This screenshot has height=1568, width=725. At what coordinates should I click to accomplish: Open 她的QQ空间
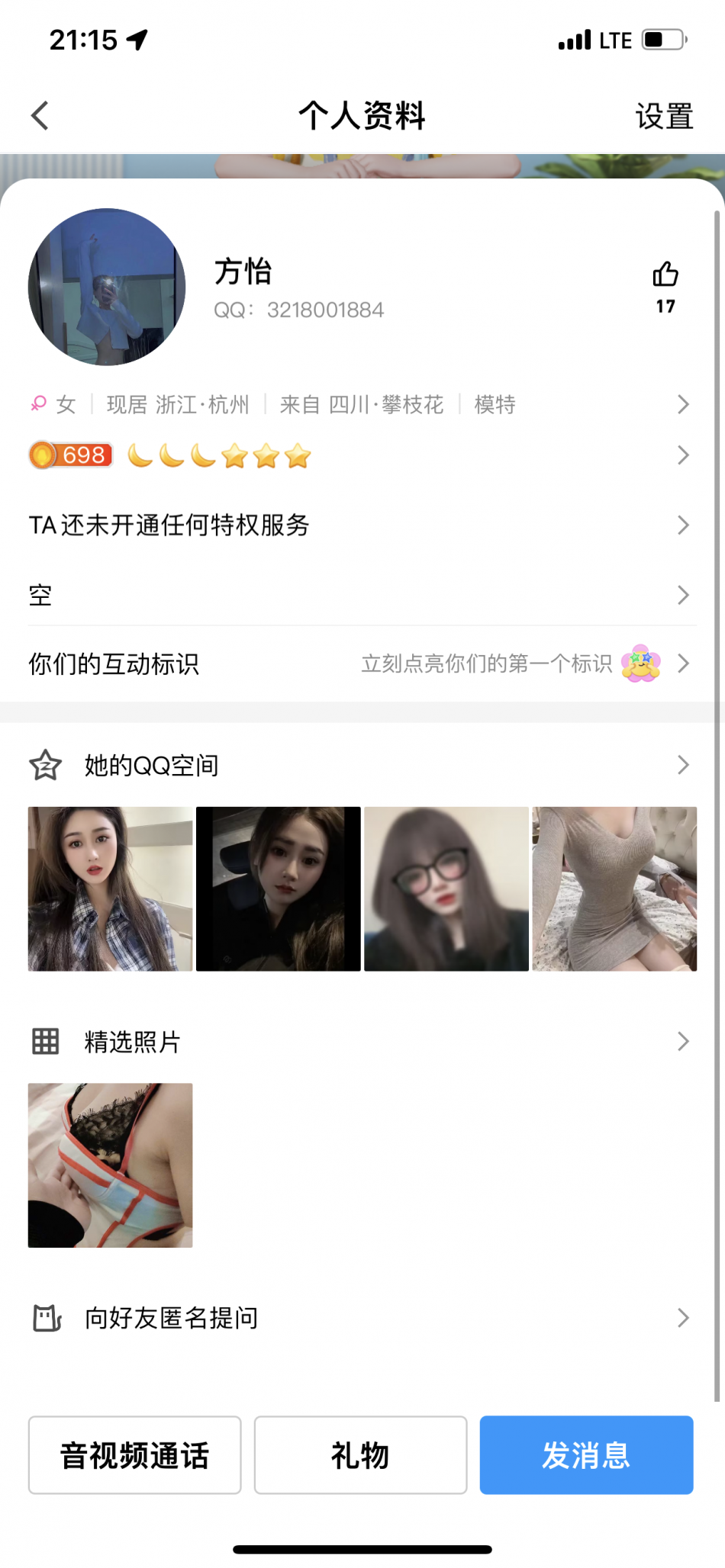359,765
